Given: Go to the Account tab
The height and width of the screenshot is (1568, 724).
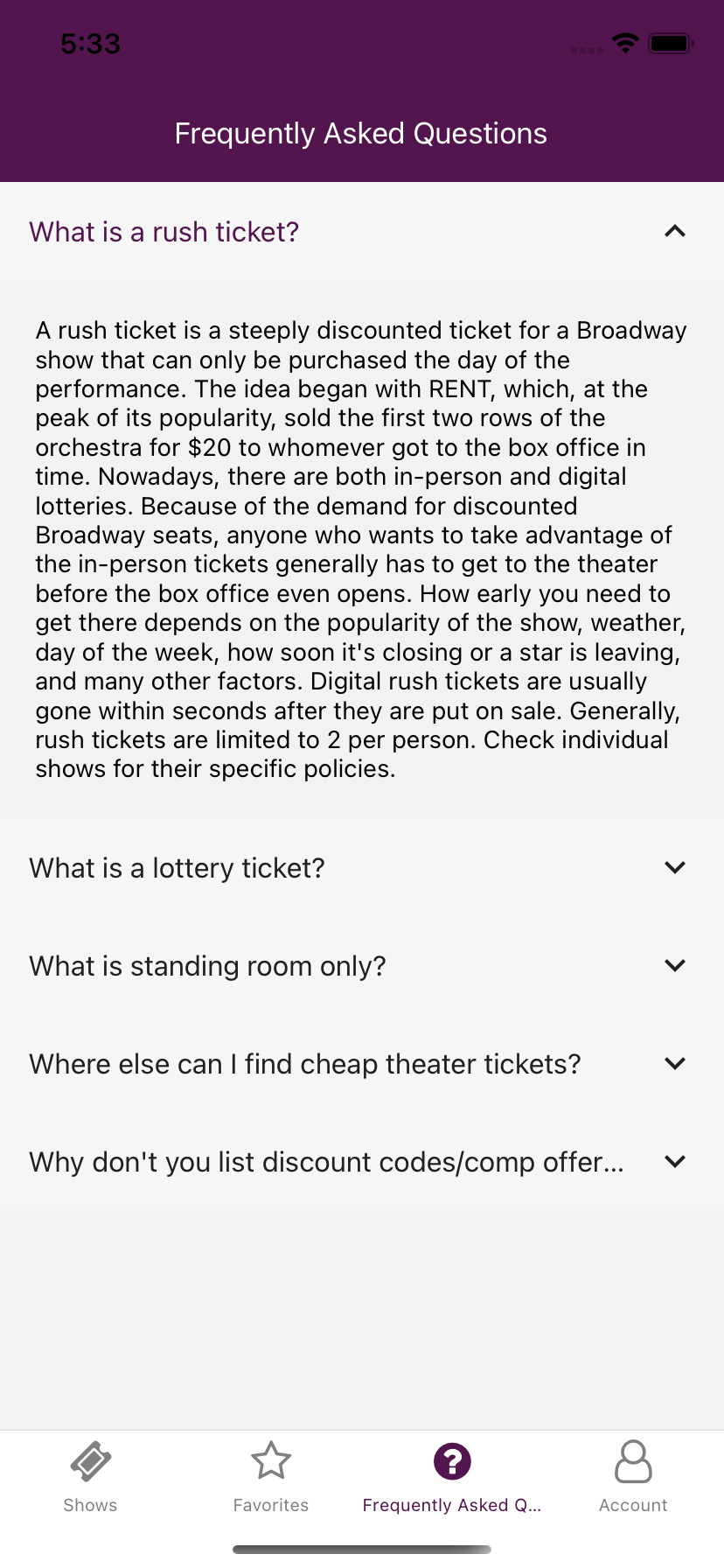Looking at the screenshot, I should click(633, 1477).
